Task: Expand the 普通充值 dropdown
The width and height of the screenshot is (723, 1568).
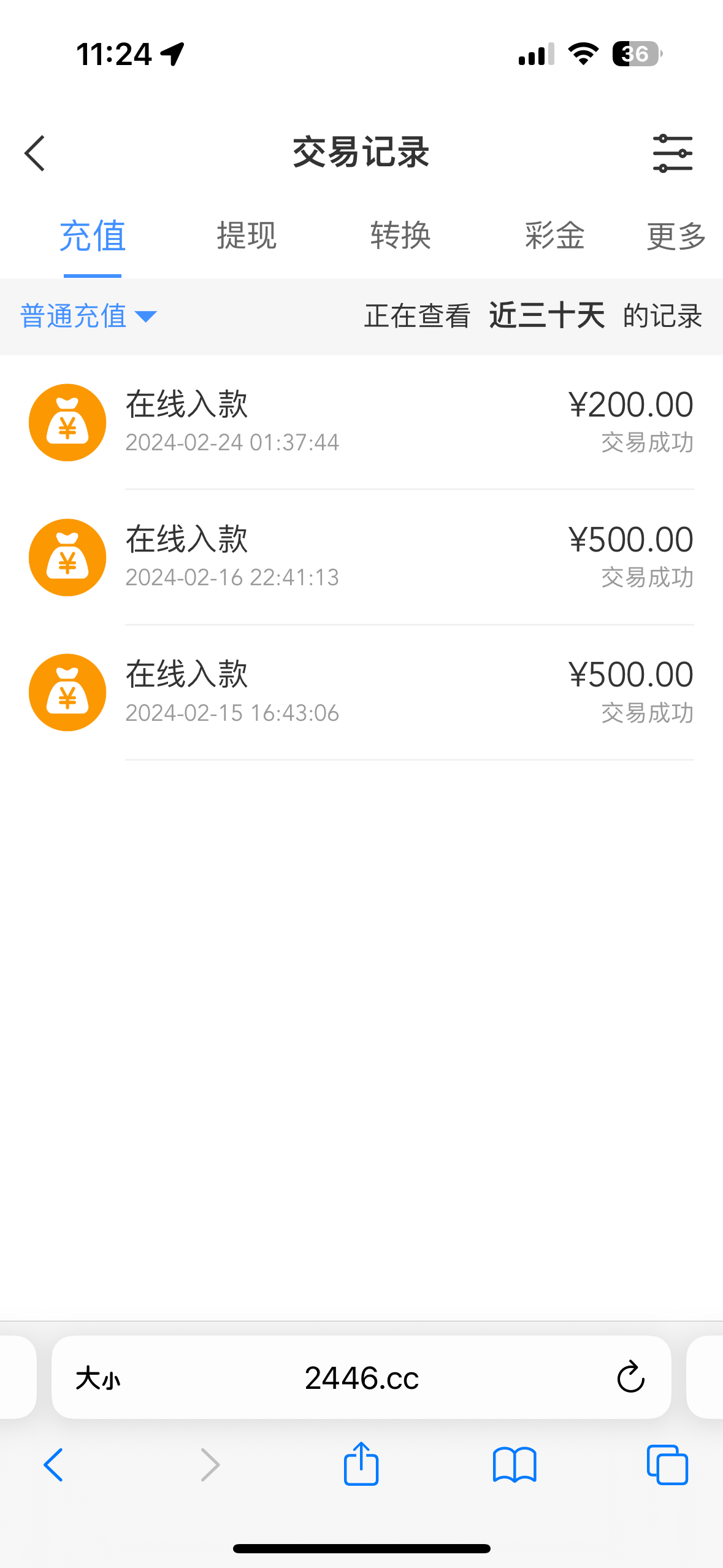Action: coord(89,317)
